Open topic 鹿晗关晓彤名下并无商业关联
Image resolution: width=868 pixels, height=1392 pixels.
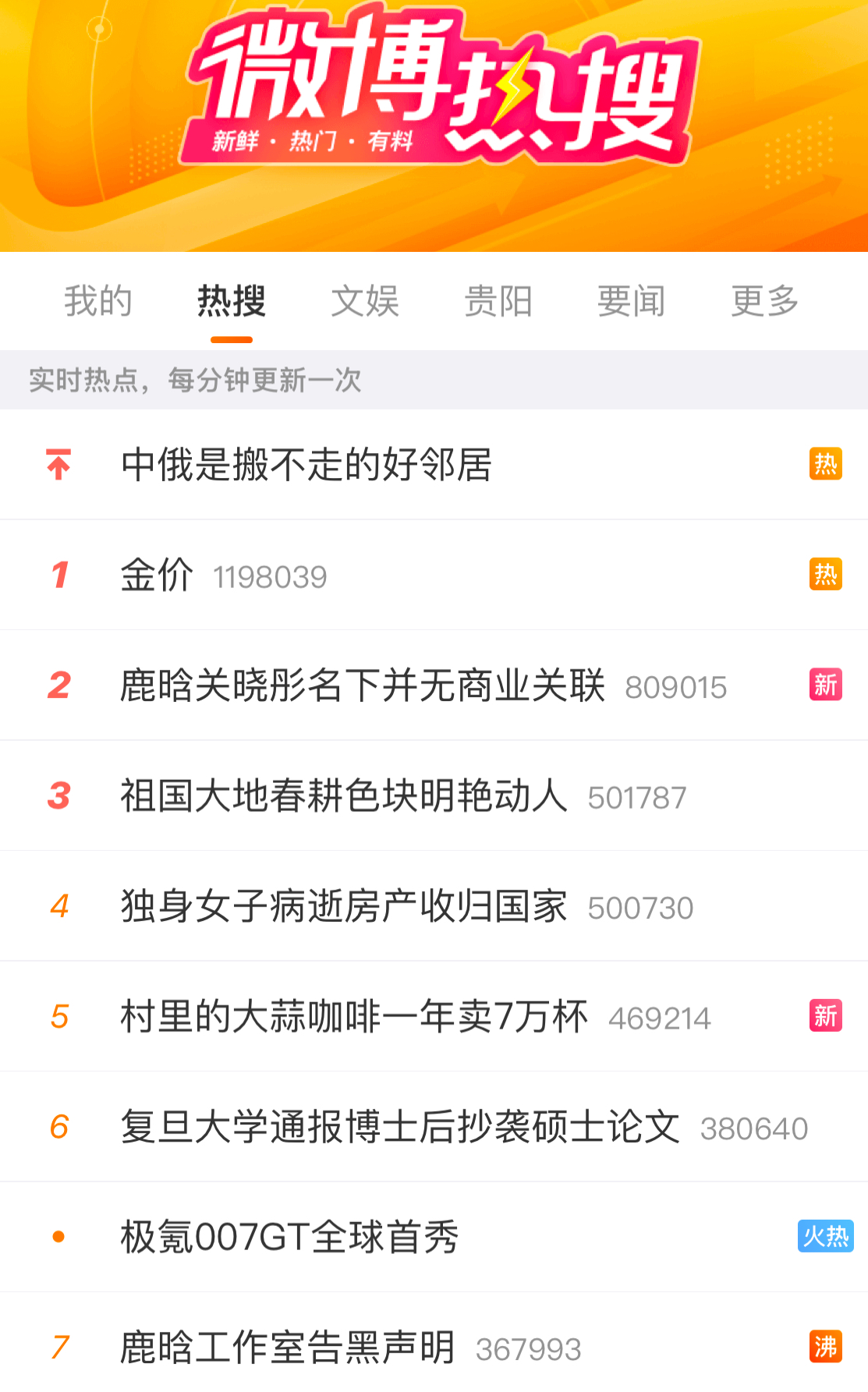click(434, 685)
